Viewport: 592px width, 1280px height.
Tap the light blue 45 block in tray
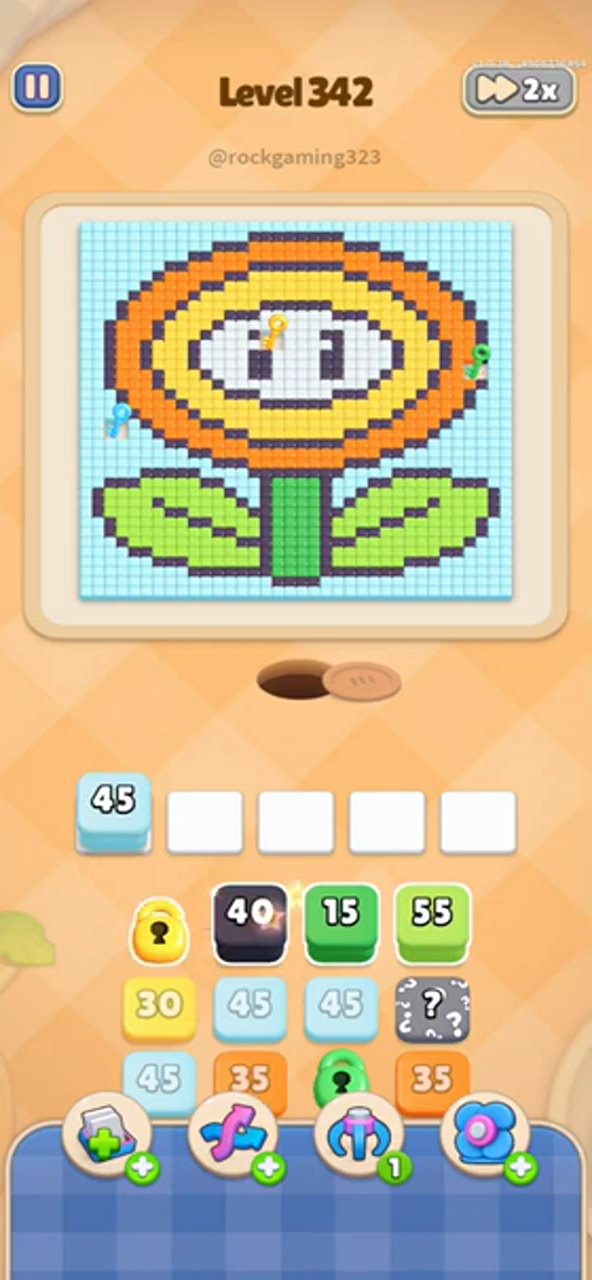(x=114, y=812)
